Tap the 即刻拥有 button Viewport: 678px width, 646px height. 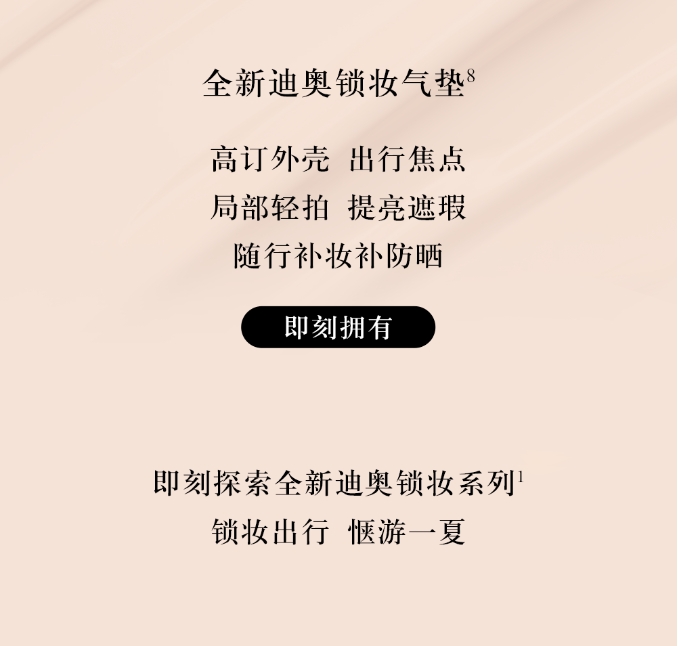coord(338,327)
